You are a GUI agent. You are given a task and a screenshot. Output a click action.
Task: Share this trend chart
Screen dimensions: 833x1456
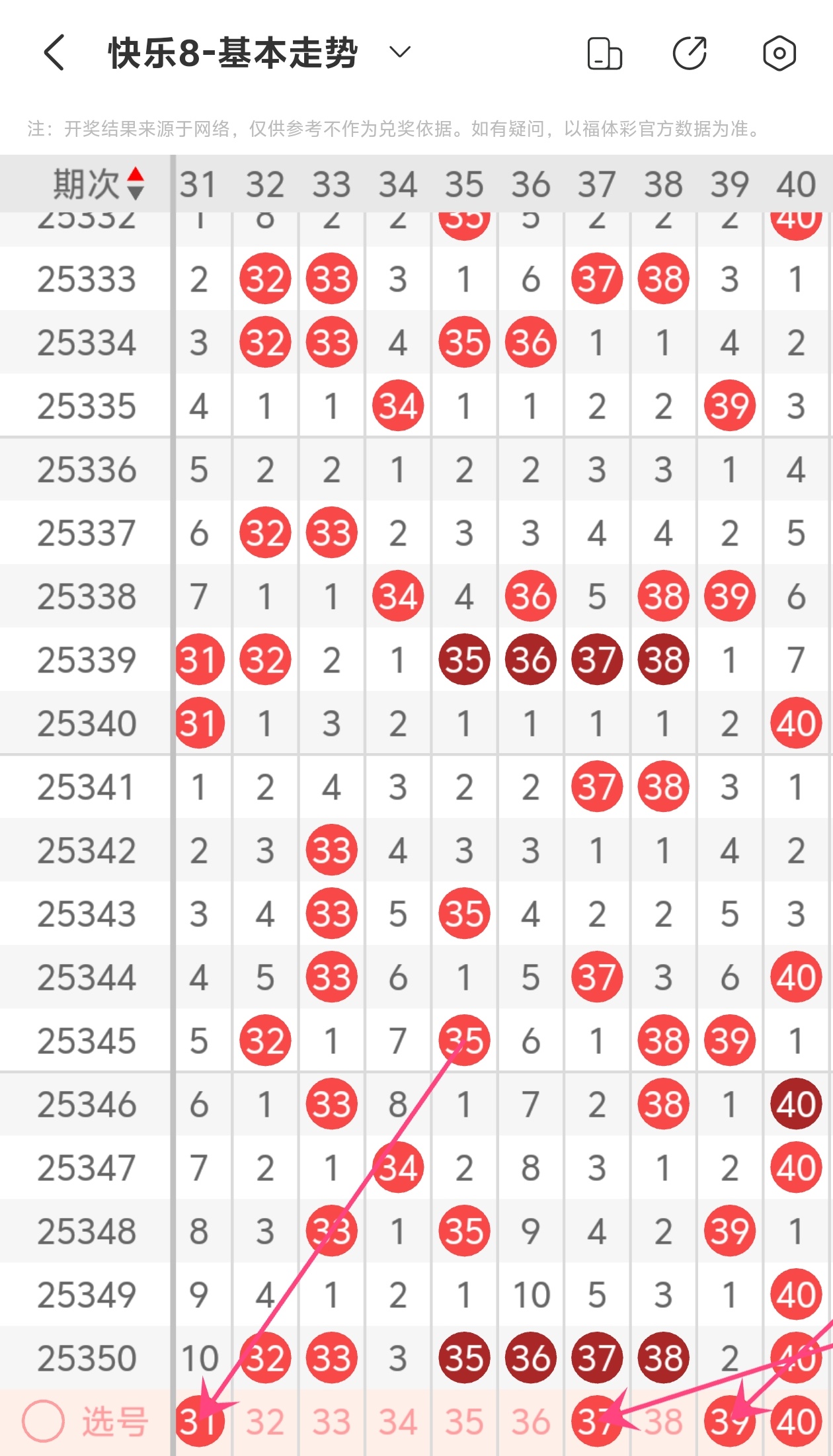(690, 53)
